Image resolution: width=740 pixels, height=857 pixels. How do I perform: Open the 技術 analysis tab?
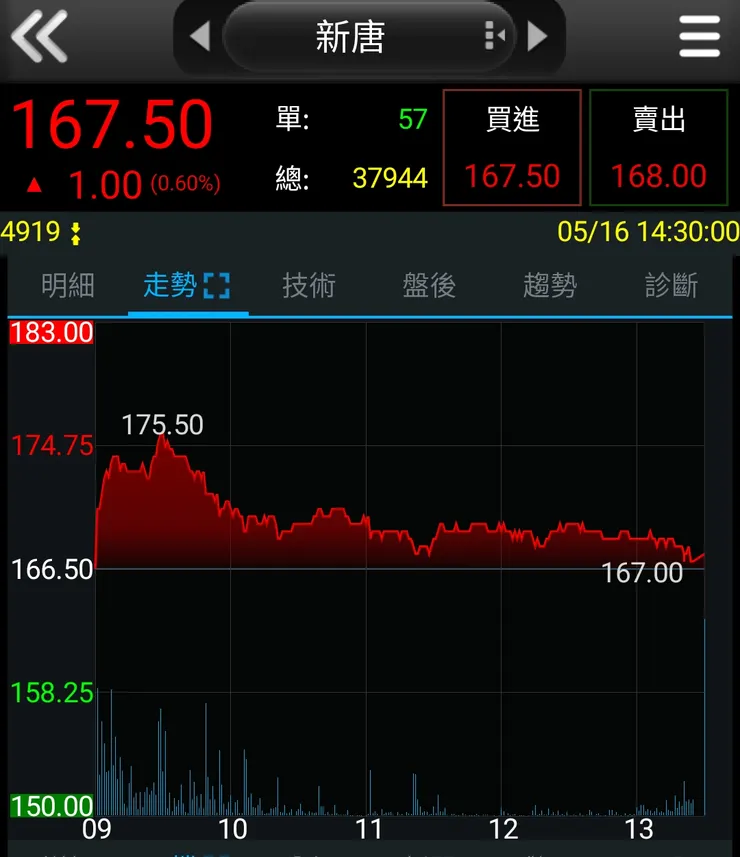coord(307,285)
